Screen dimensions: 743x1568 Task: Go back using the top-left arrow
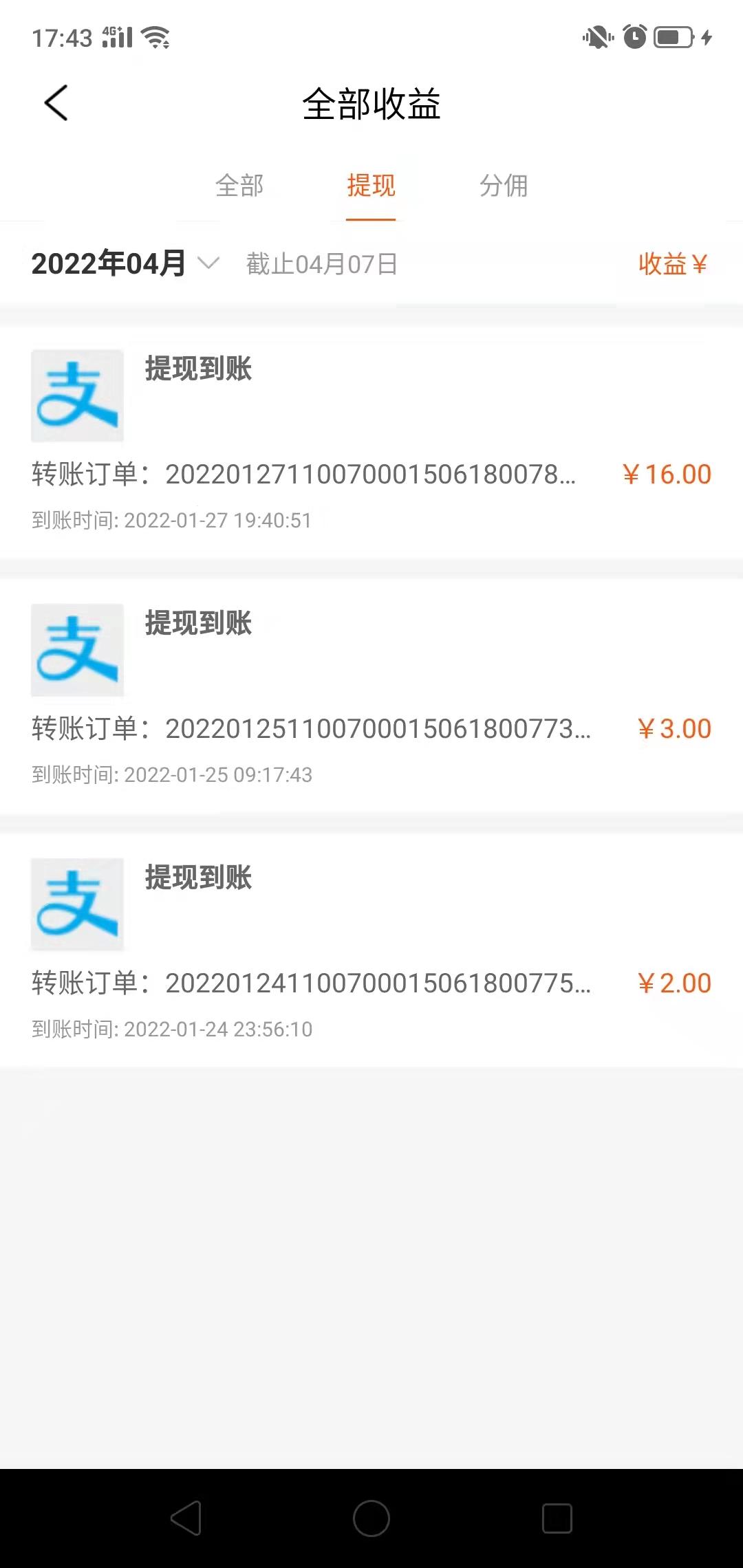tap(56, 103)
